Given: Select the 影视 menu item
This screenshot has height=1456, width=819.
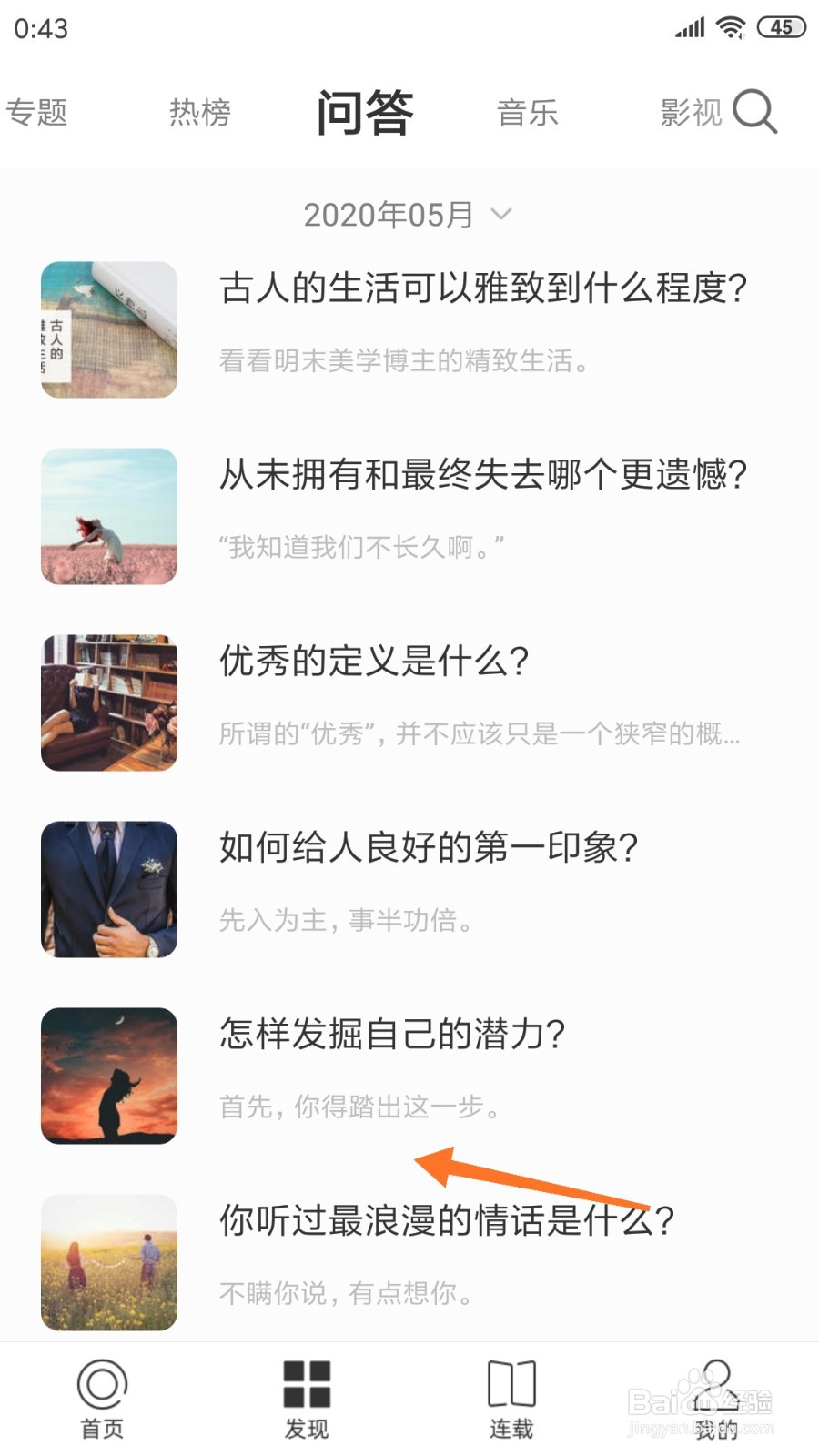Looking at the screenshot, I should pos(690,113).
